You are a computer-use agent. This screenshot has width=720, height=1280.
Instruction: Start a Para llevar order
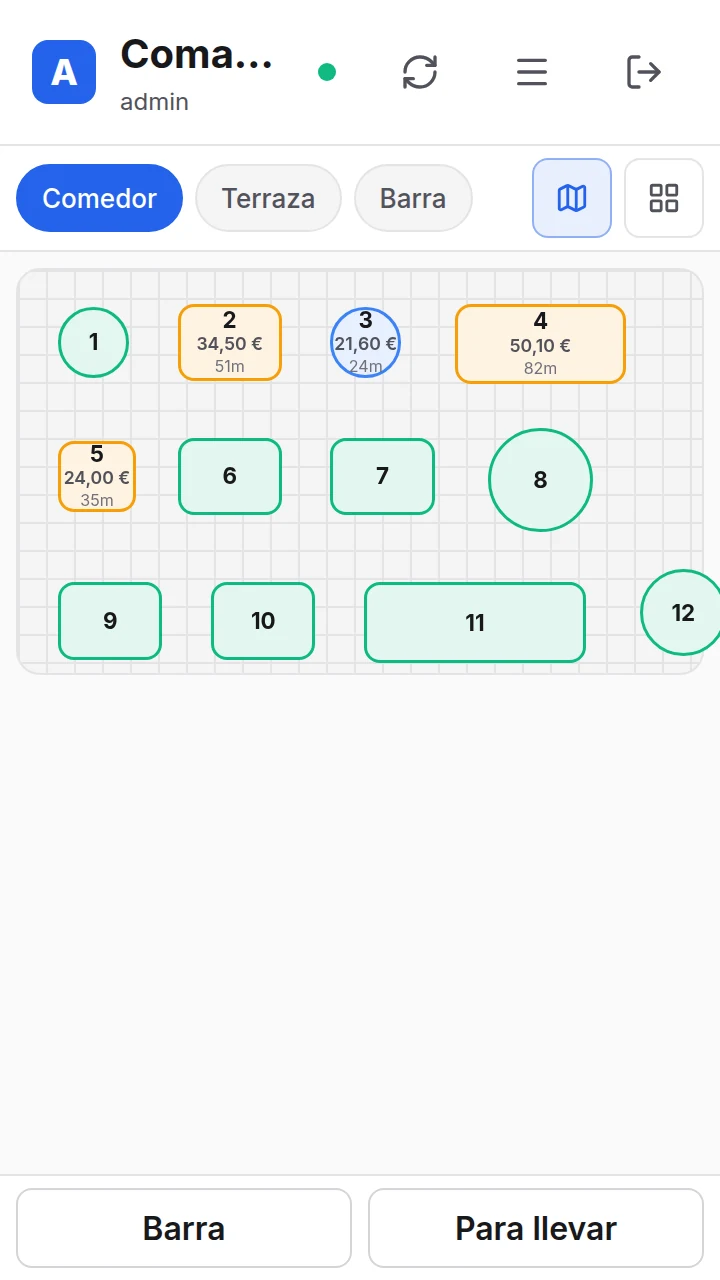click(536, 1228)
